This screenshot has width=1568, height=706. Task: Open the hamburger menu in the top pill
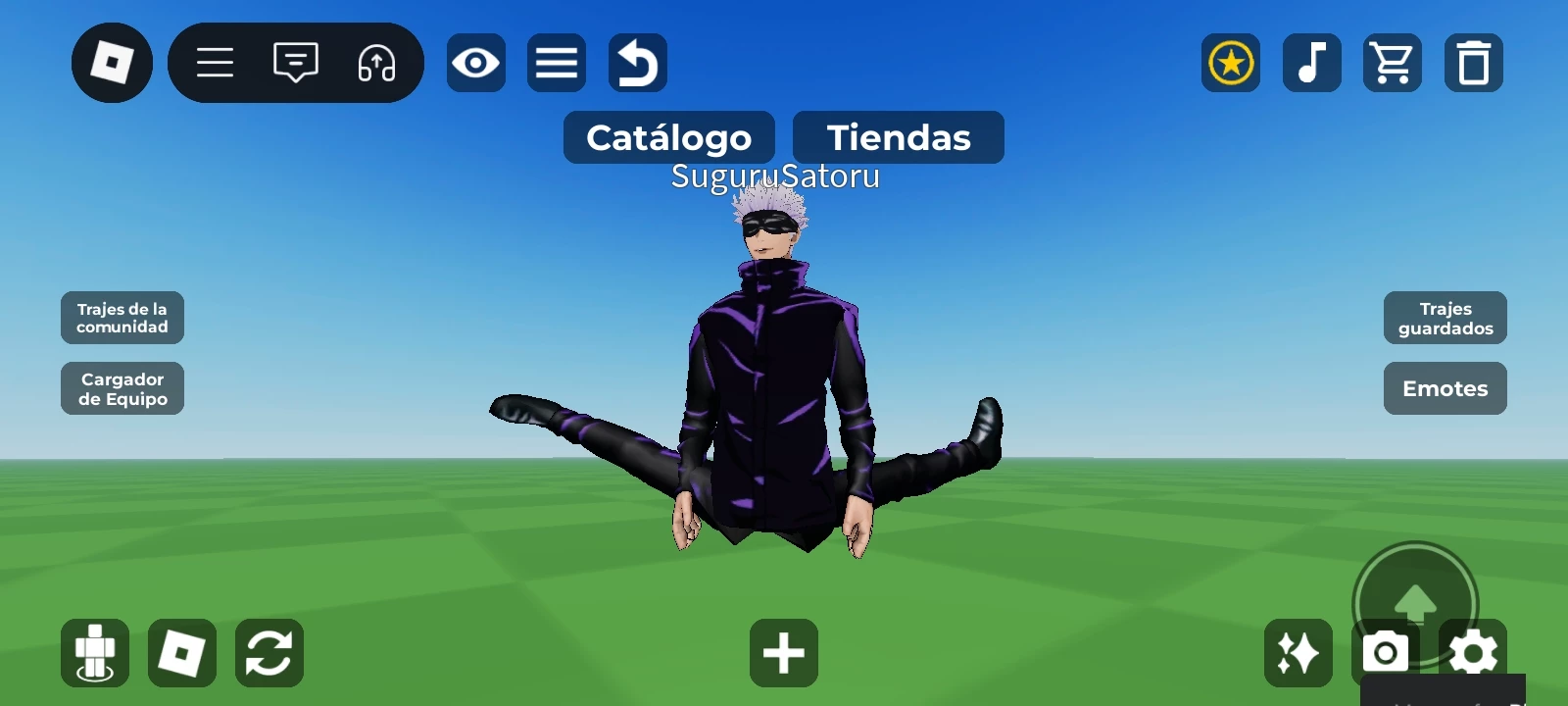click(x=215, y=64)
